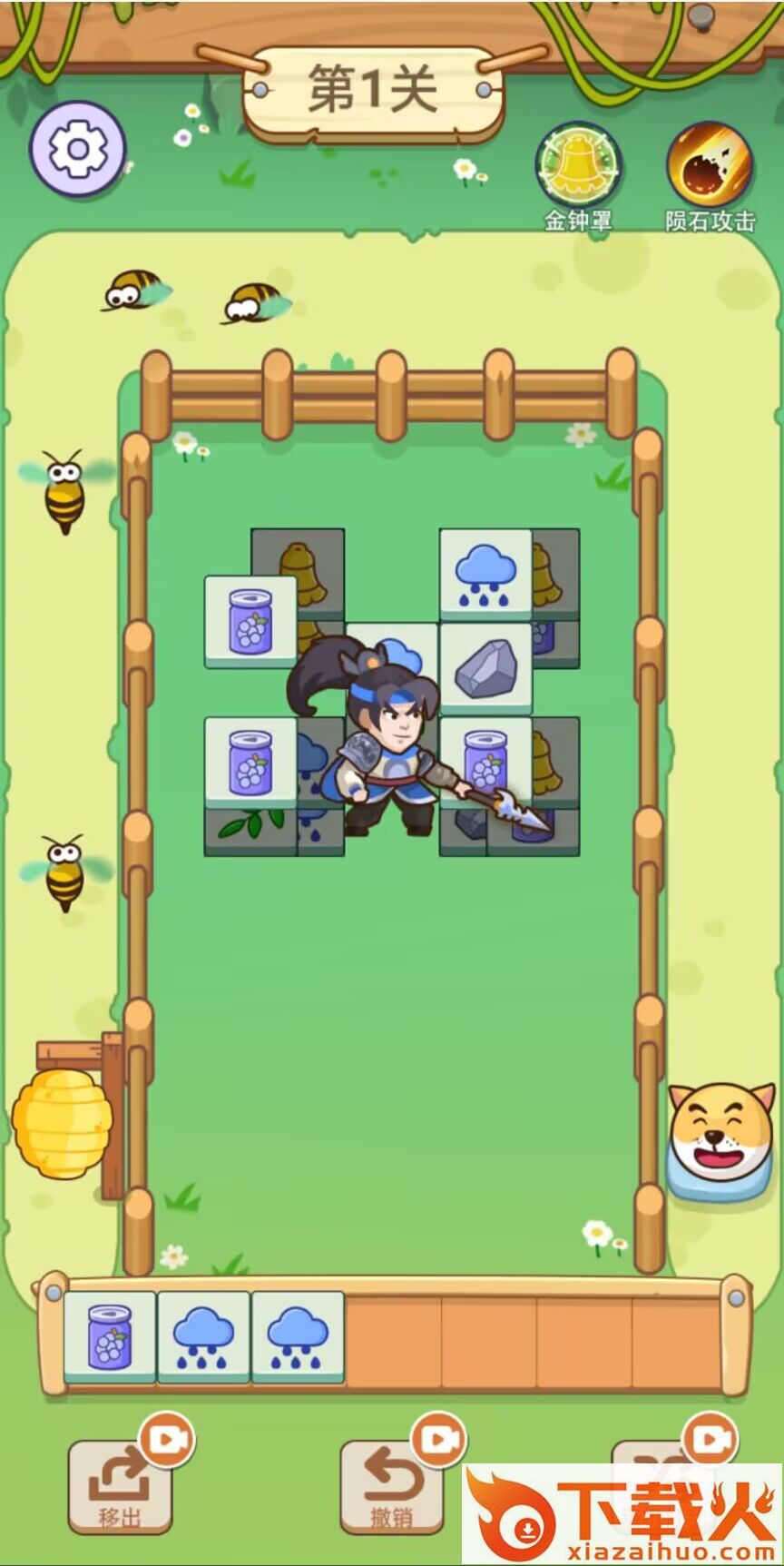Activate the 金钟罩 golden bell power-up
Viewport: 784px width, 1566px height.
click(x=578, y=166)
